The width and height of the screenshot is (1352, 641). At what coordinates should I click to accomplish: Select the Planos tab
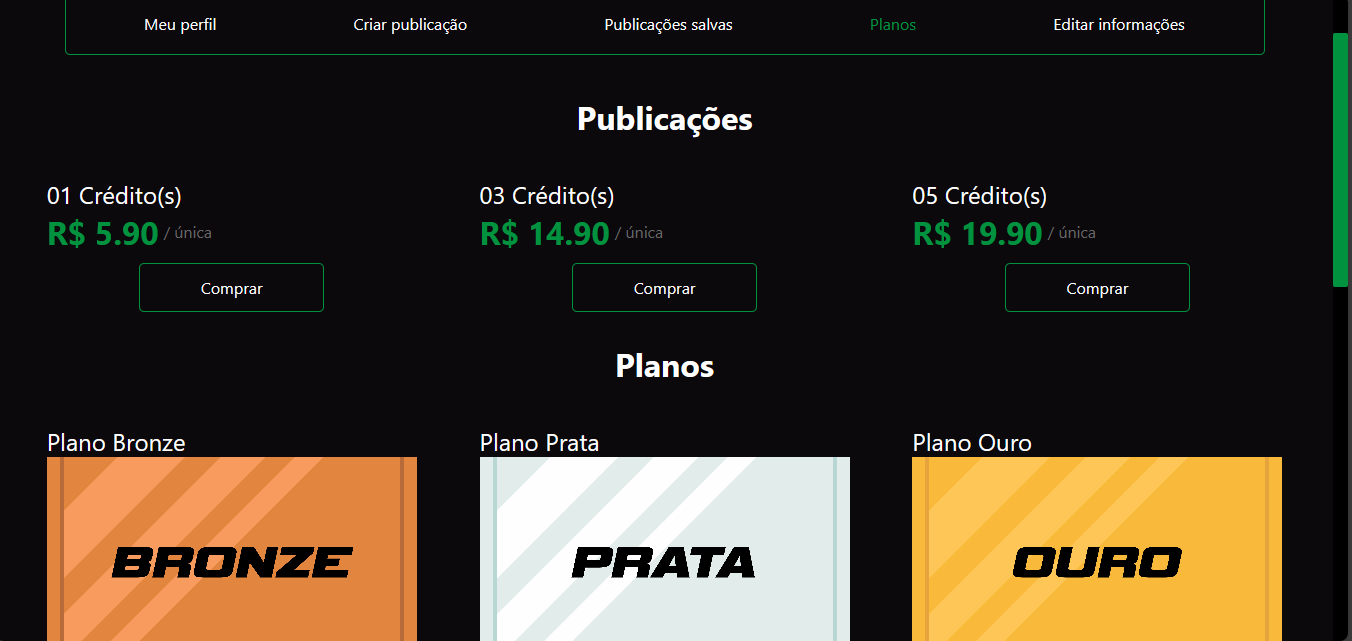tap(892, 25)
